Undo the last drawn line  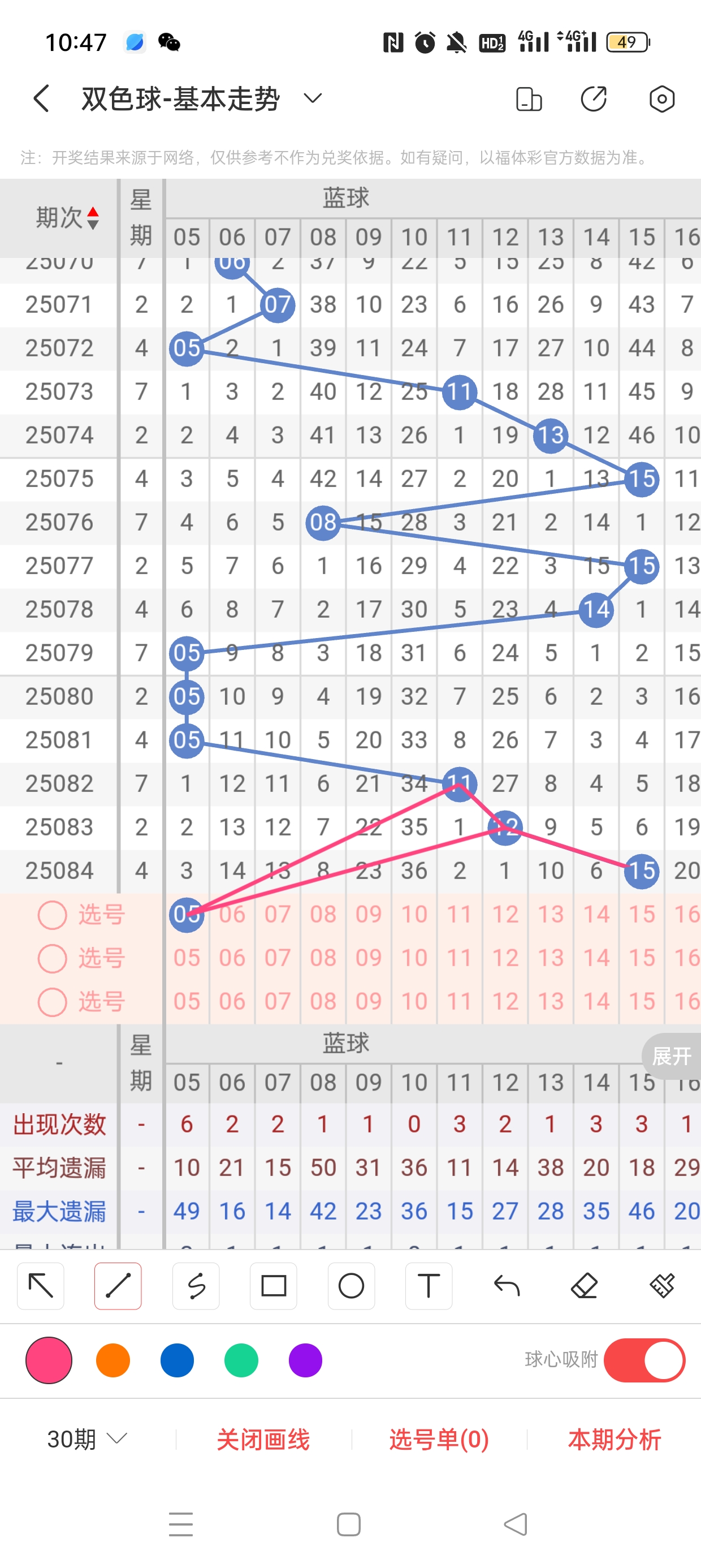pyautogui.click(x=507, y=1286)
